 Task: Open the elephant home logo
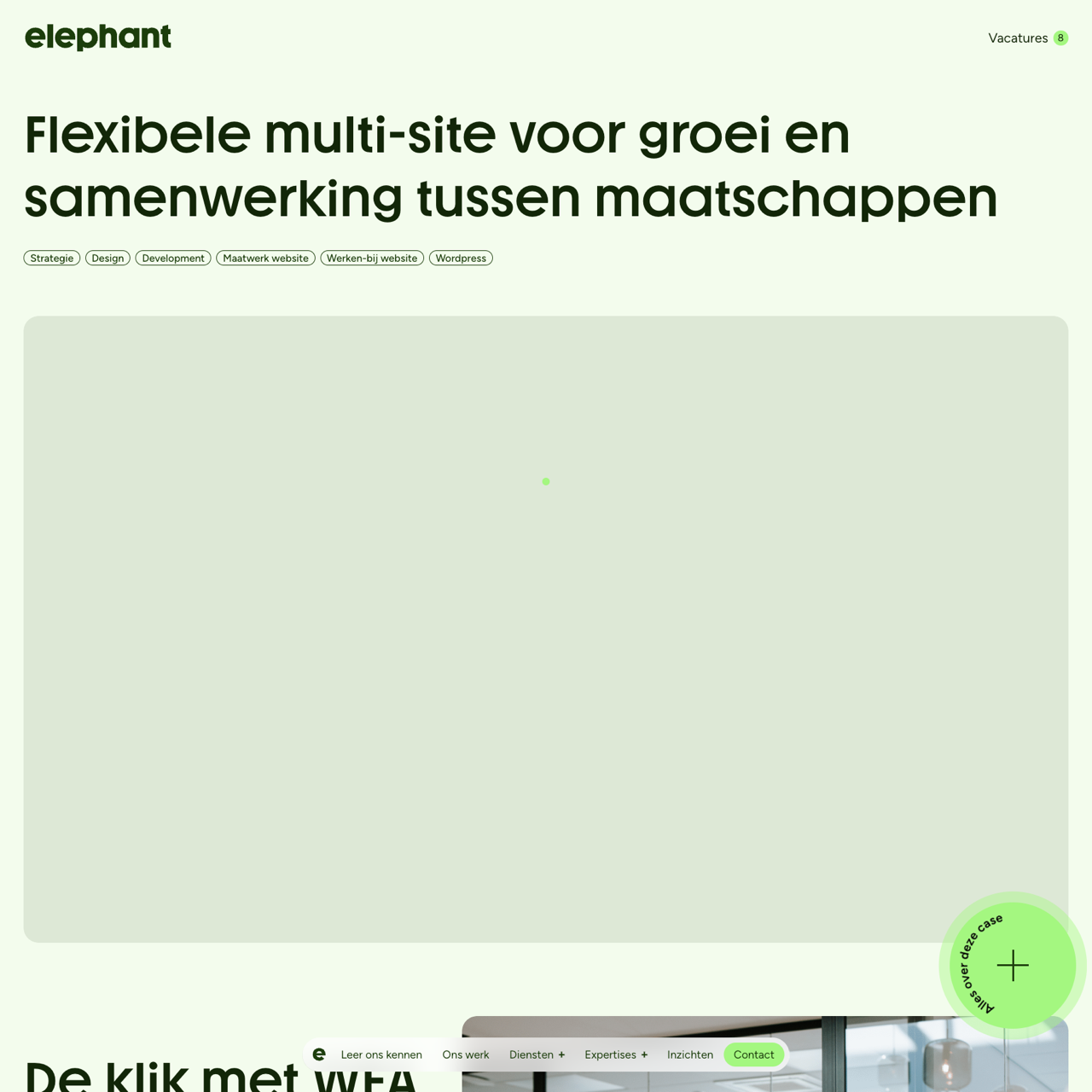pyautogui.click(x=98, y=38)
